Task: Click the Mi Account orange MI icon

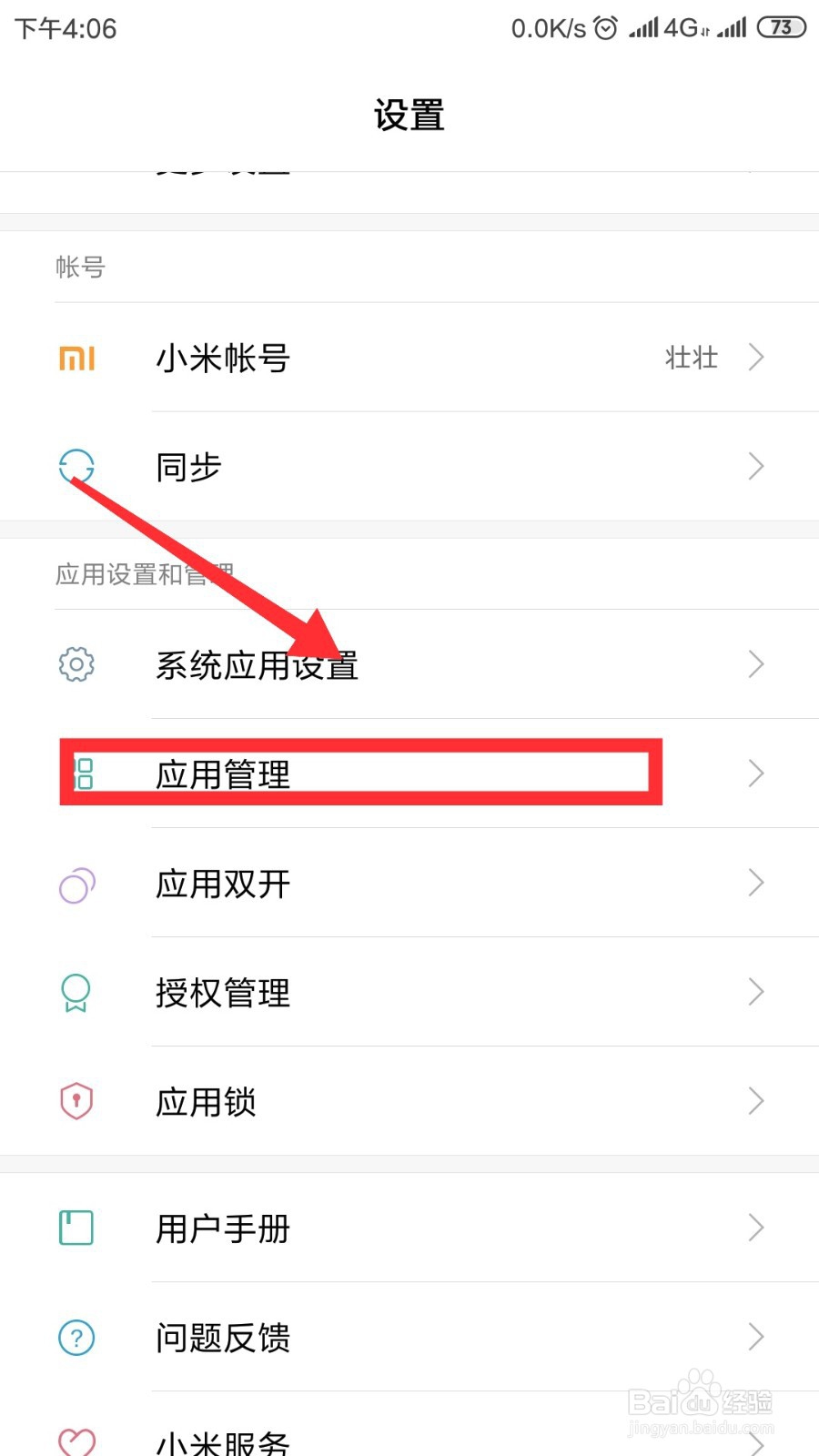Action: 76,358
